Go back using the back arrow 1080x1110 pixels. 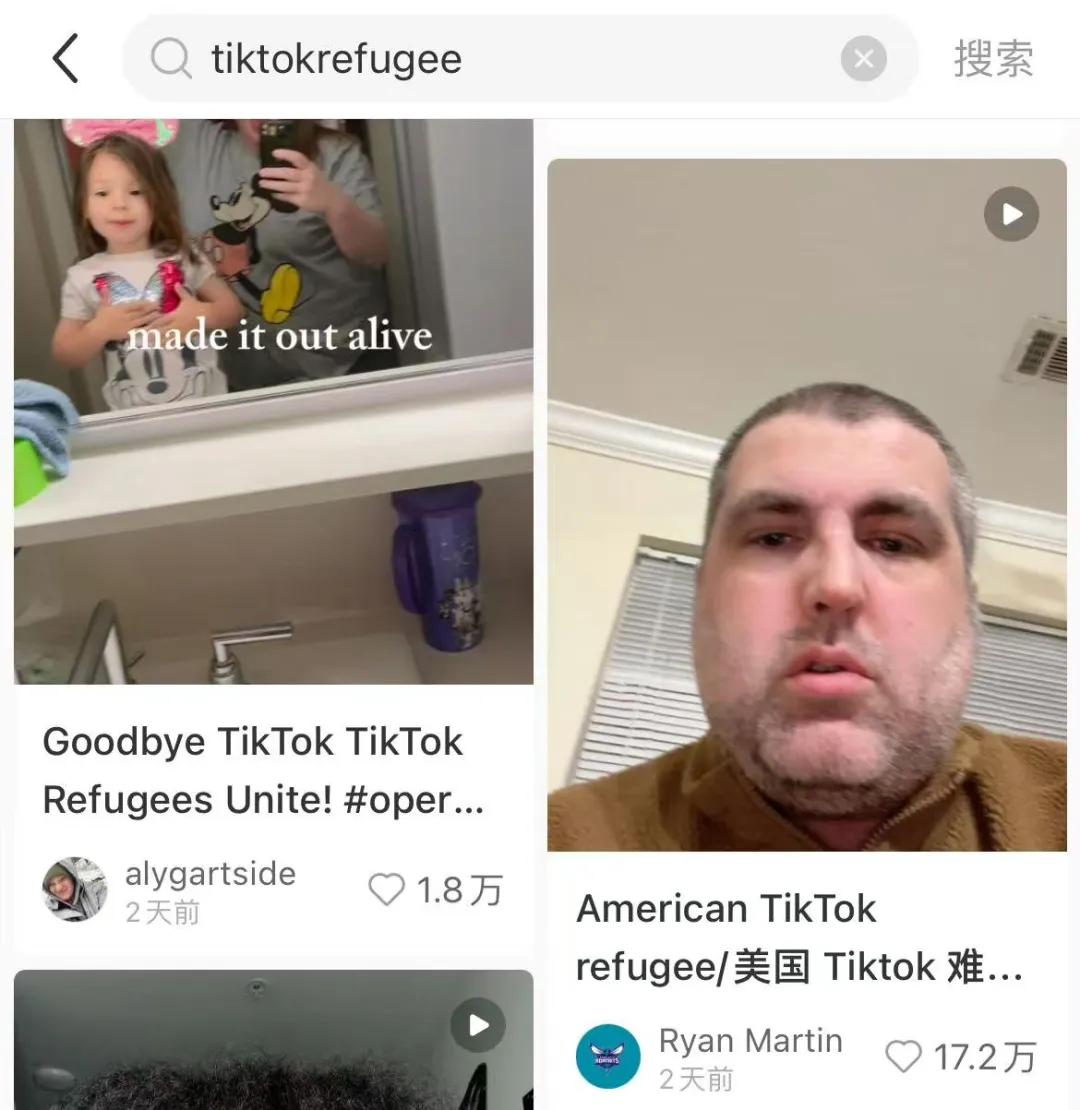click(x=66, y=59)
